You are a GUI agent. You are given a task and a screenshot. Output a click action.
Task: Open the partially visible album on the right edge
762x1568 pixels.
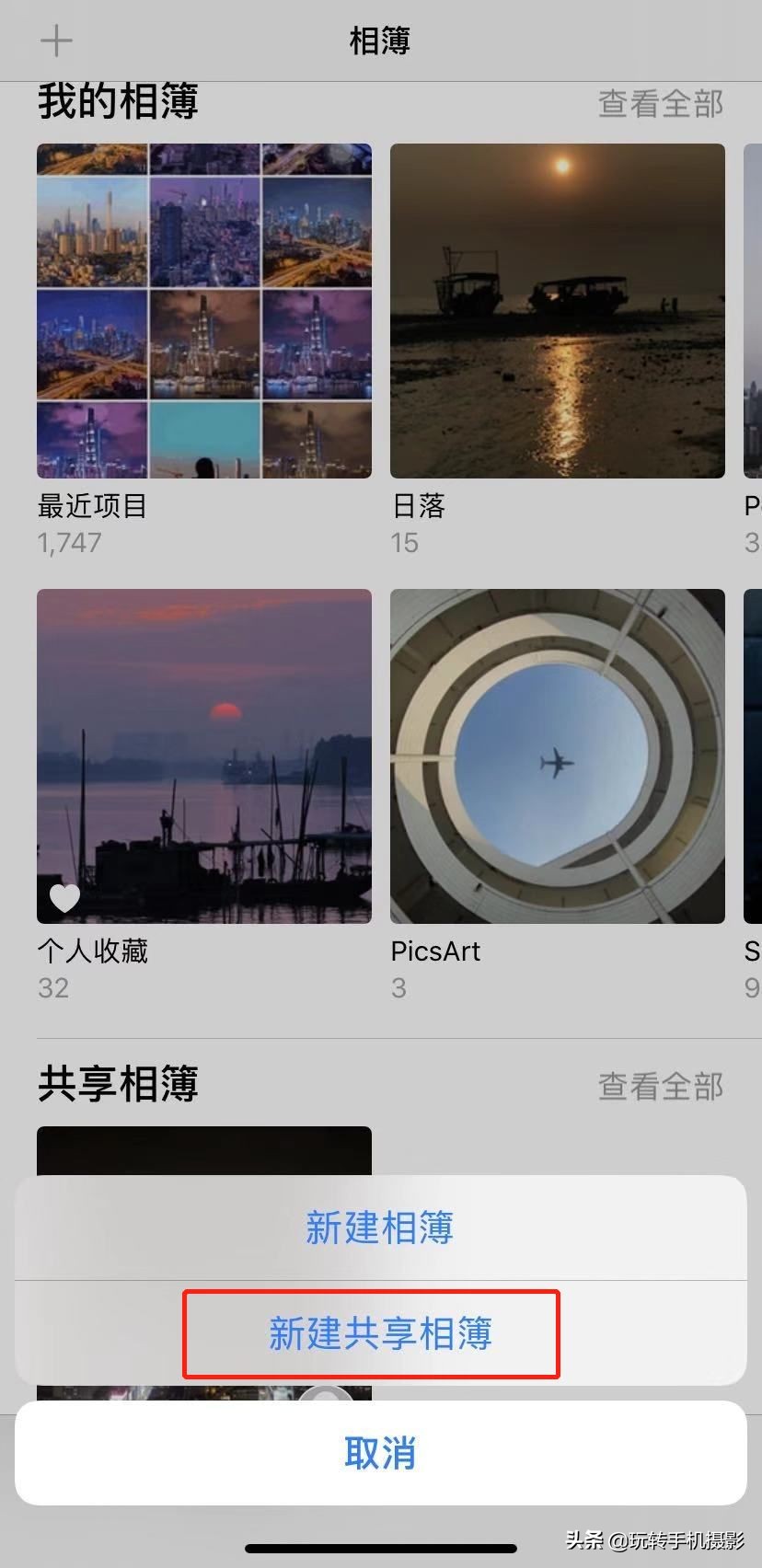click(752, 311)
